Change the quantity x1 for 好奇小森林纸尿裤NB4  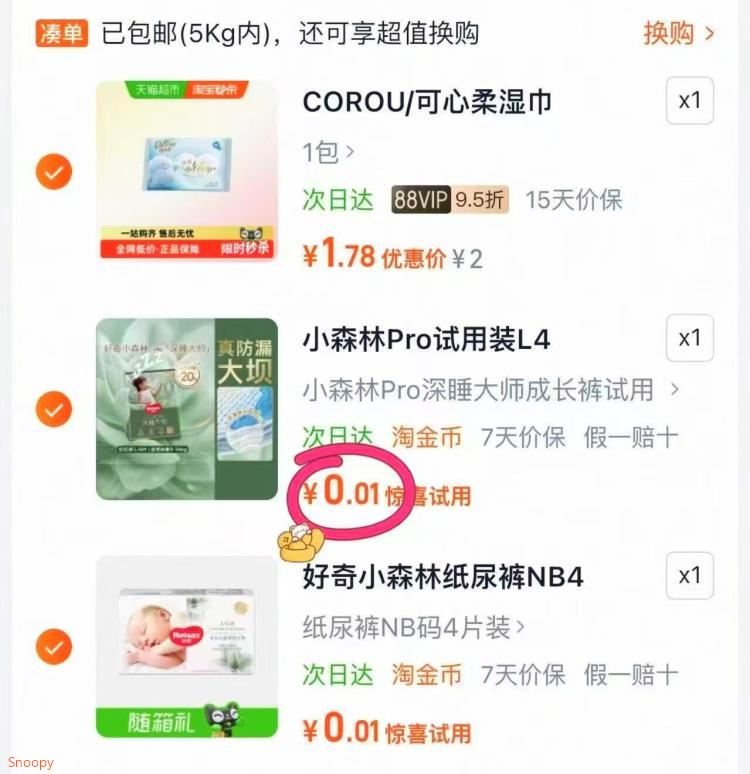coord(689,576)
